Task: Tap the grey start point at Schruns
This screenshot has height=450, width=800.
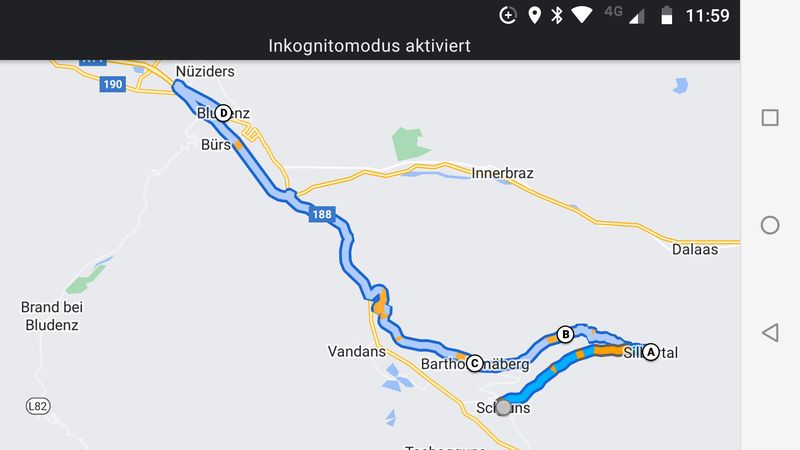Action: [x=503, y=407]
